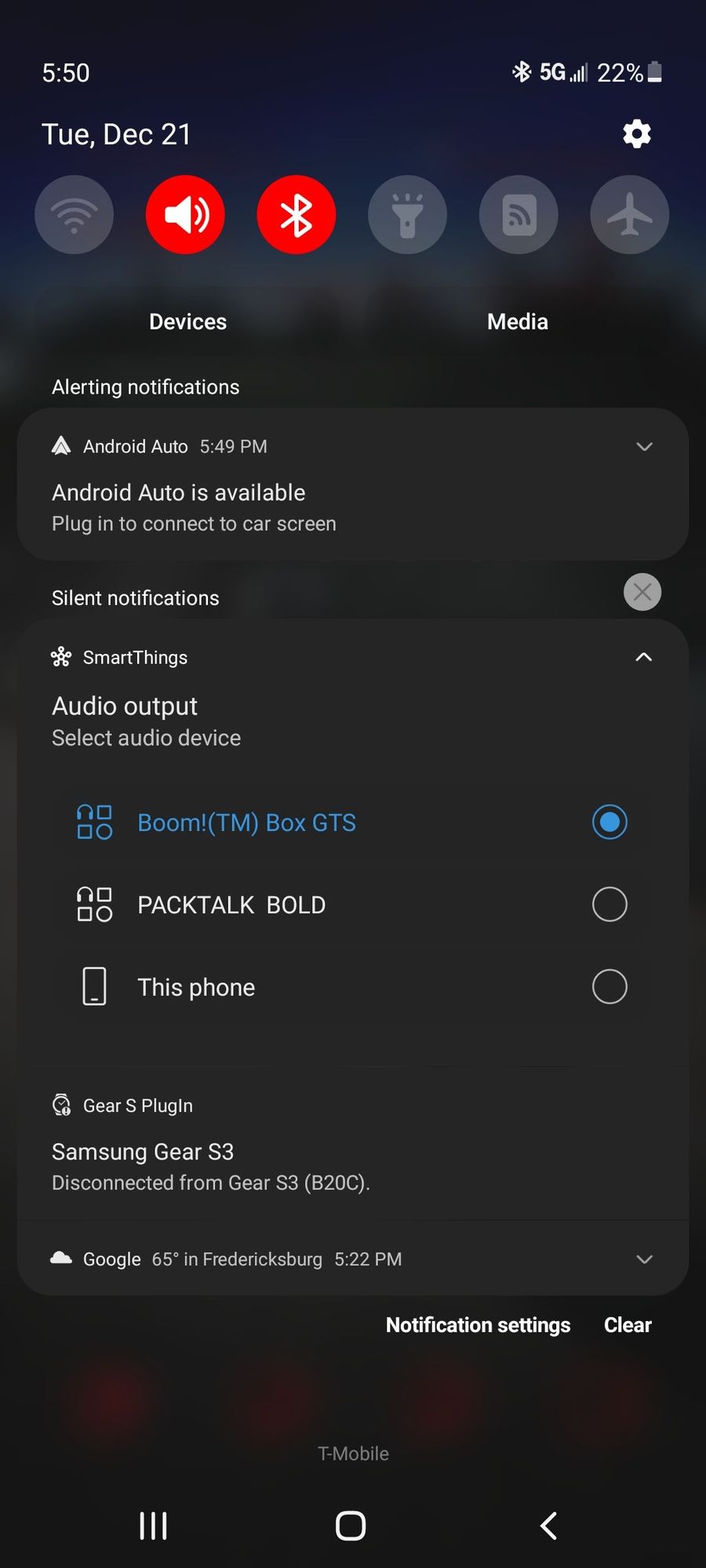Clear all notifications
This screenshot has height=1568, width=706.
click(x=628, y=1325)
